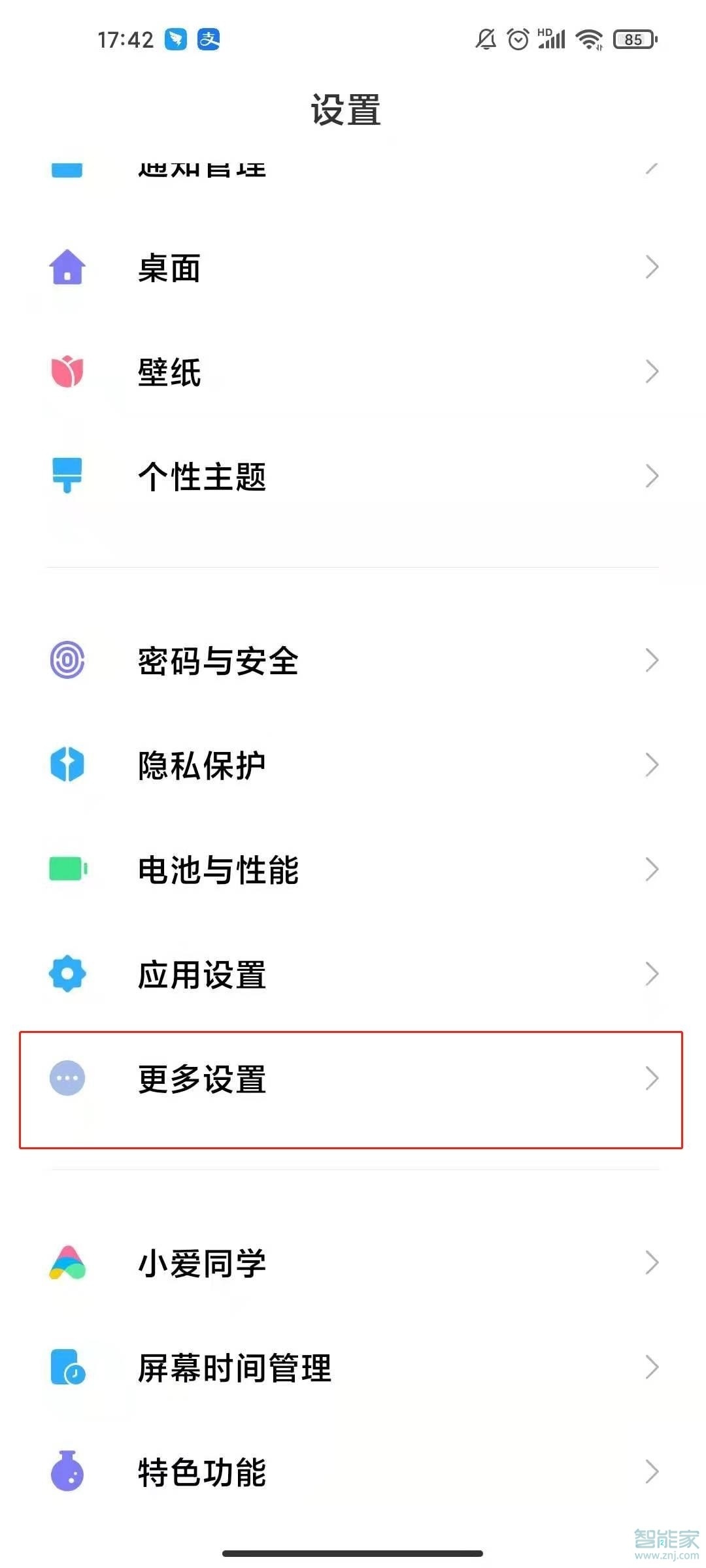Screen dimensions: 706x1568
Task: Select the tulip icon next to 壁纸
Action: (65, 372)
